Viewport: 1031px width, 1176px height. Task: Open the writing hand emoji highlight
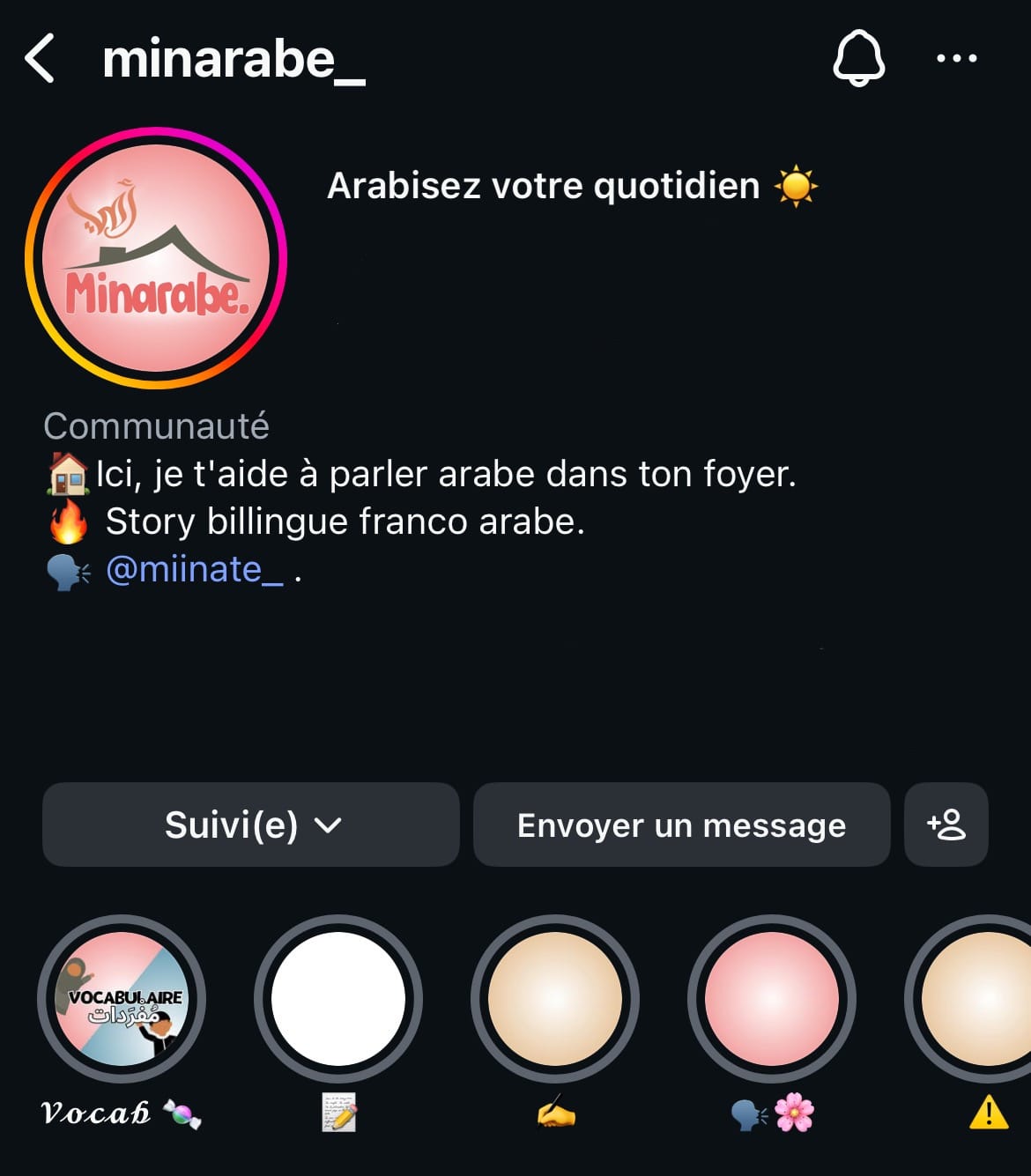(x=555, y=999)
